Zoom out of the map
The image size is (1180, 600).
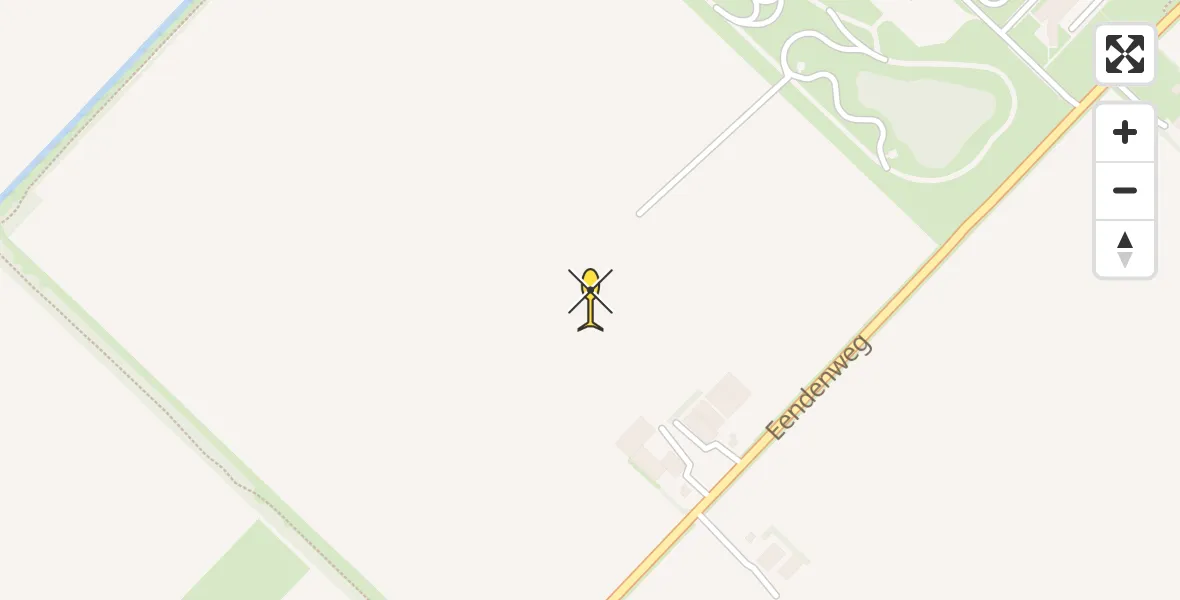click(x=1124, y=190)
